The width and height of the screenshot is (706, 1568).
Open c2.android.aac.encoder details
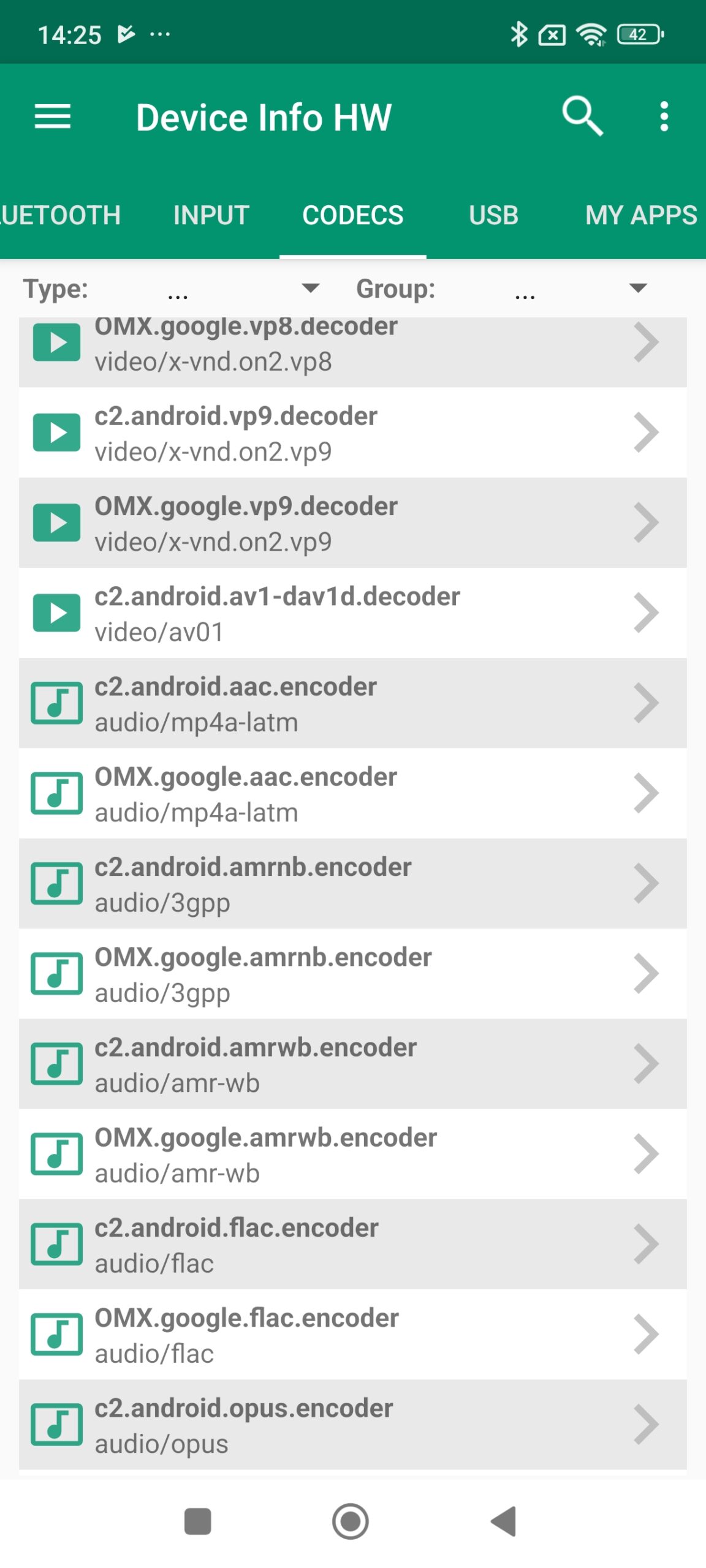[x=352, y=703]
